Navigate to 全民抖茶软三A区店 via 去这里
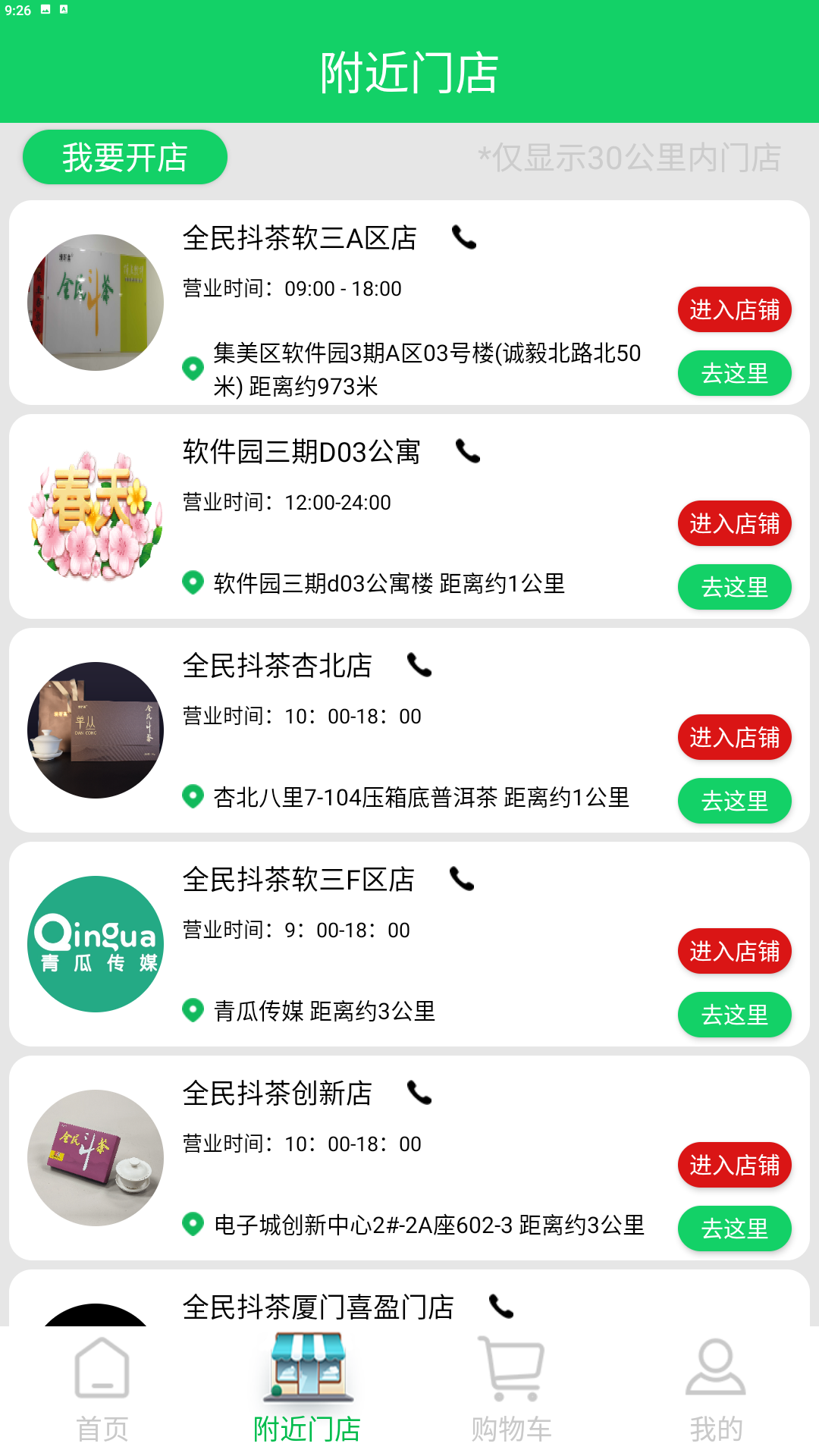 click(x=734, y=373)
